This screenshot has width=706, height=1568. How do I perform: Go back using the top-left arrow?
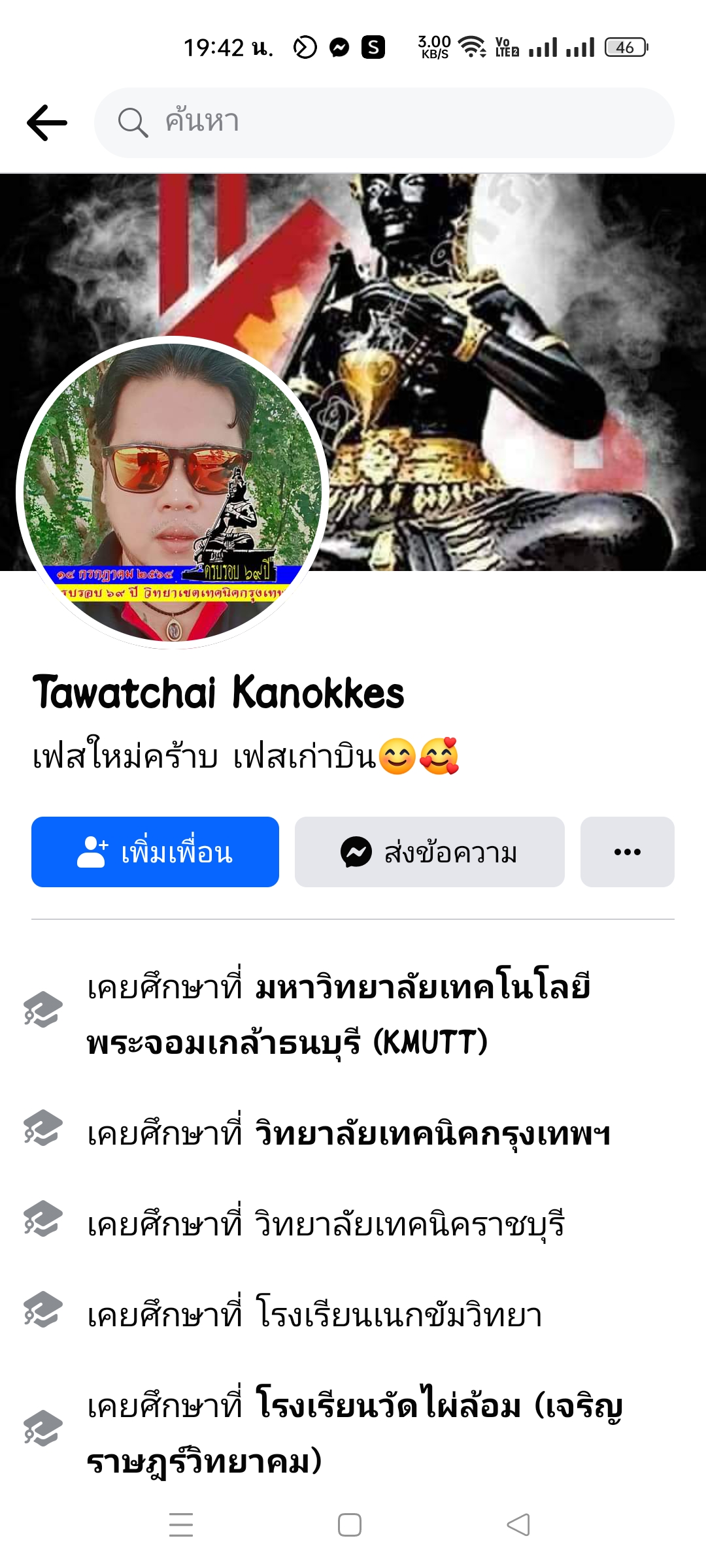tap(47, 123)
